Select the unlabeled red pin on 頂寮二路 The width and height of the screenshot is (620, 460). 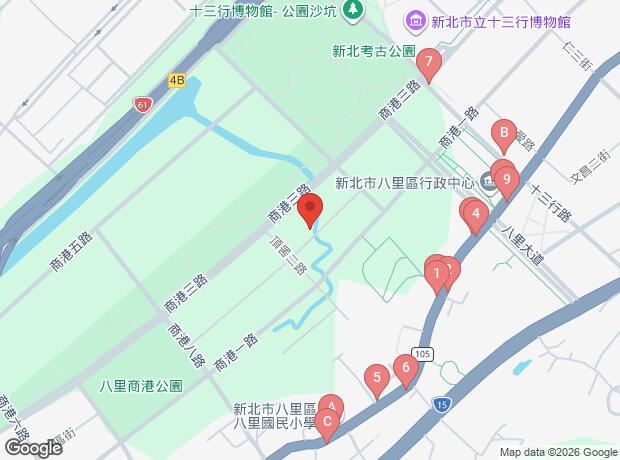coord(311,212)
